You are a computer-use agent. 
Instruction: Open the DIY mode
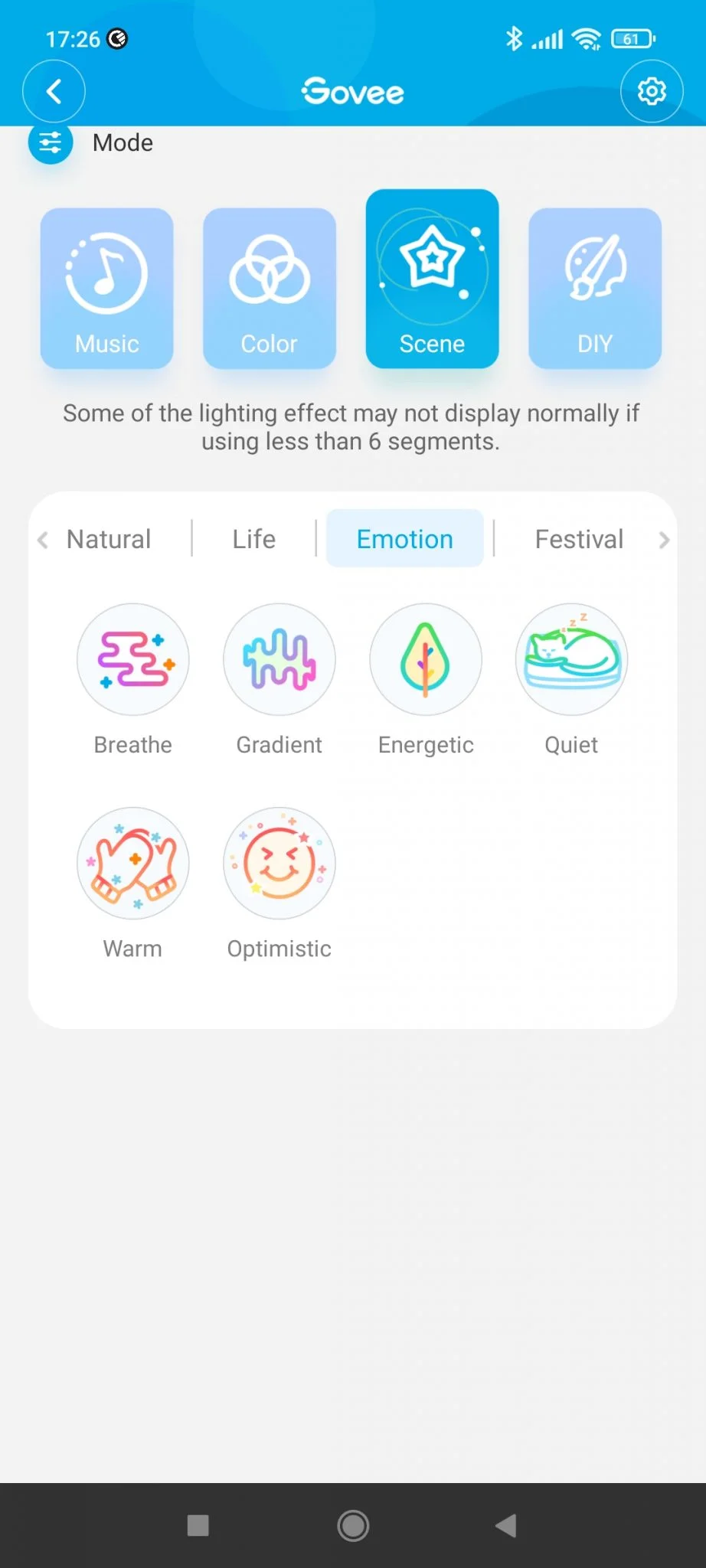tap(595, 289)
